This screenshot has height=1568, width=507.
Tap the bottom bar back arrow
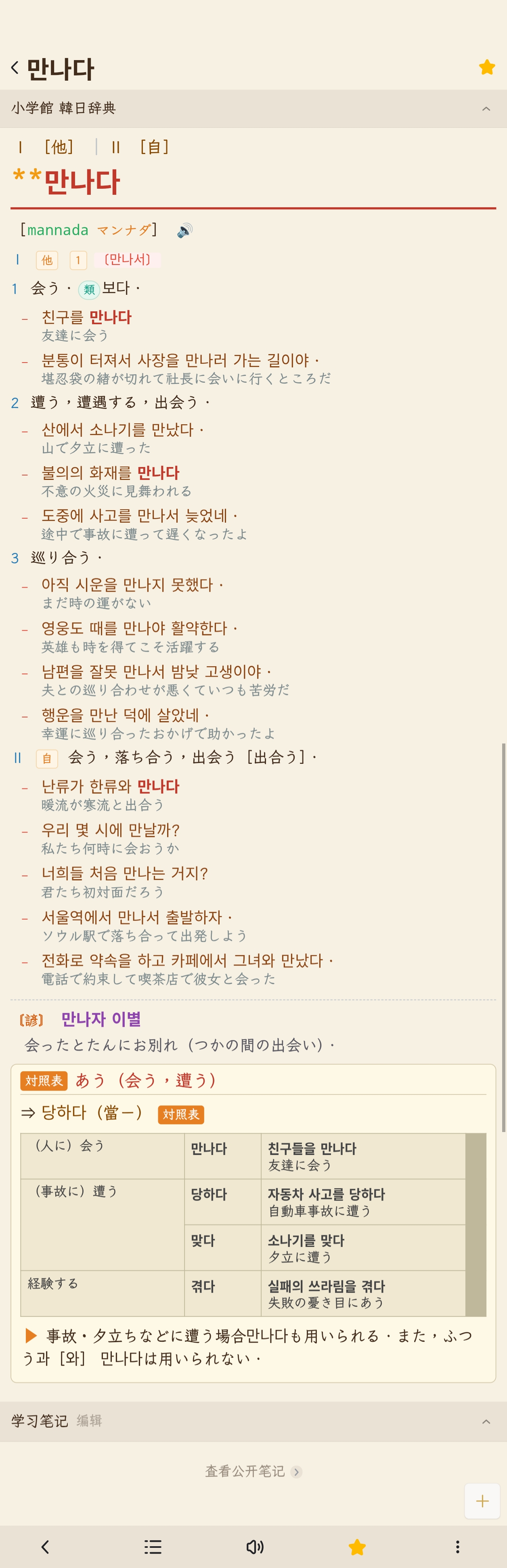[45, 1547]
